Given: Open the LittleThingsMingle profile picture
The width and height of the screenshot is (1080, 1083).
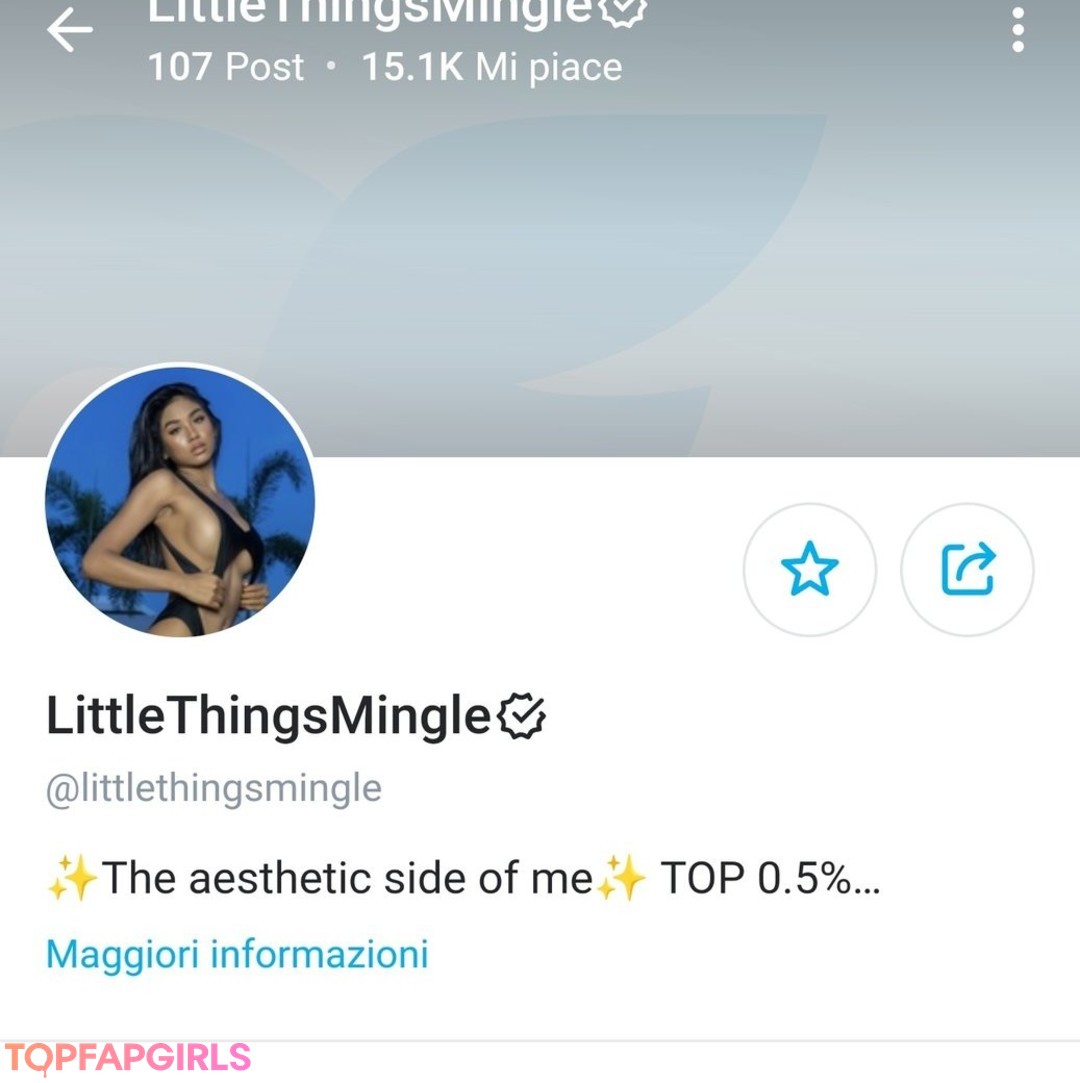Looking at the screenshot, I should 180,502.
